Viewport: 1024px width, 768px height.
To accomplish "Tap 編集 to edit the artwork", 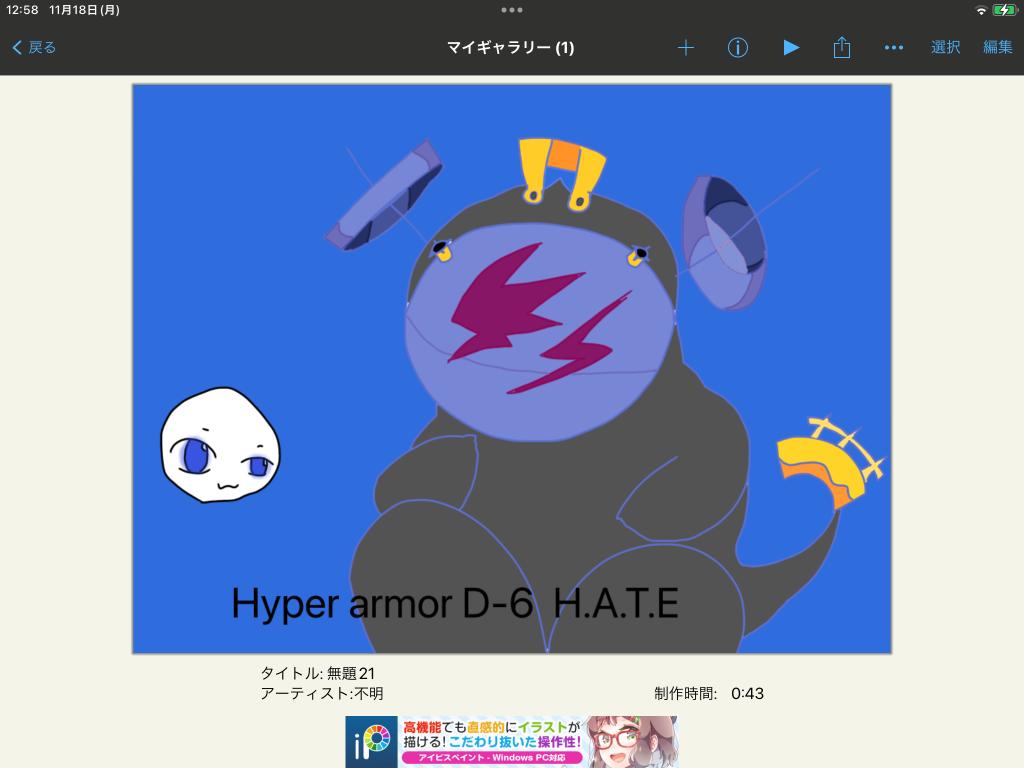I will [997, 47].
